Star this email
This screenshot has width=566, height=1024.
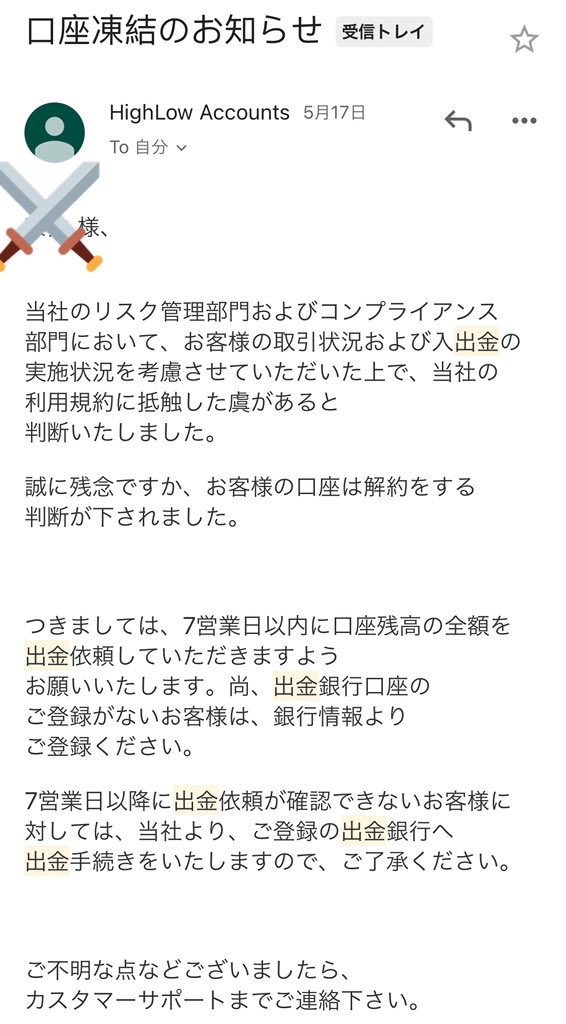(x=524, y=40)
